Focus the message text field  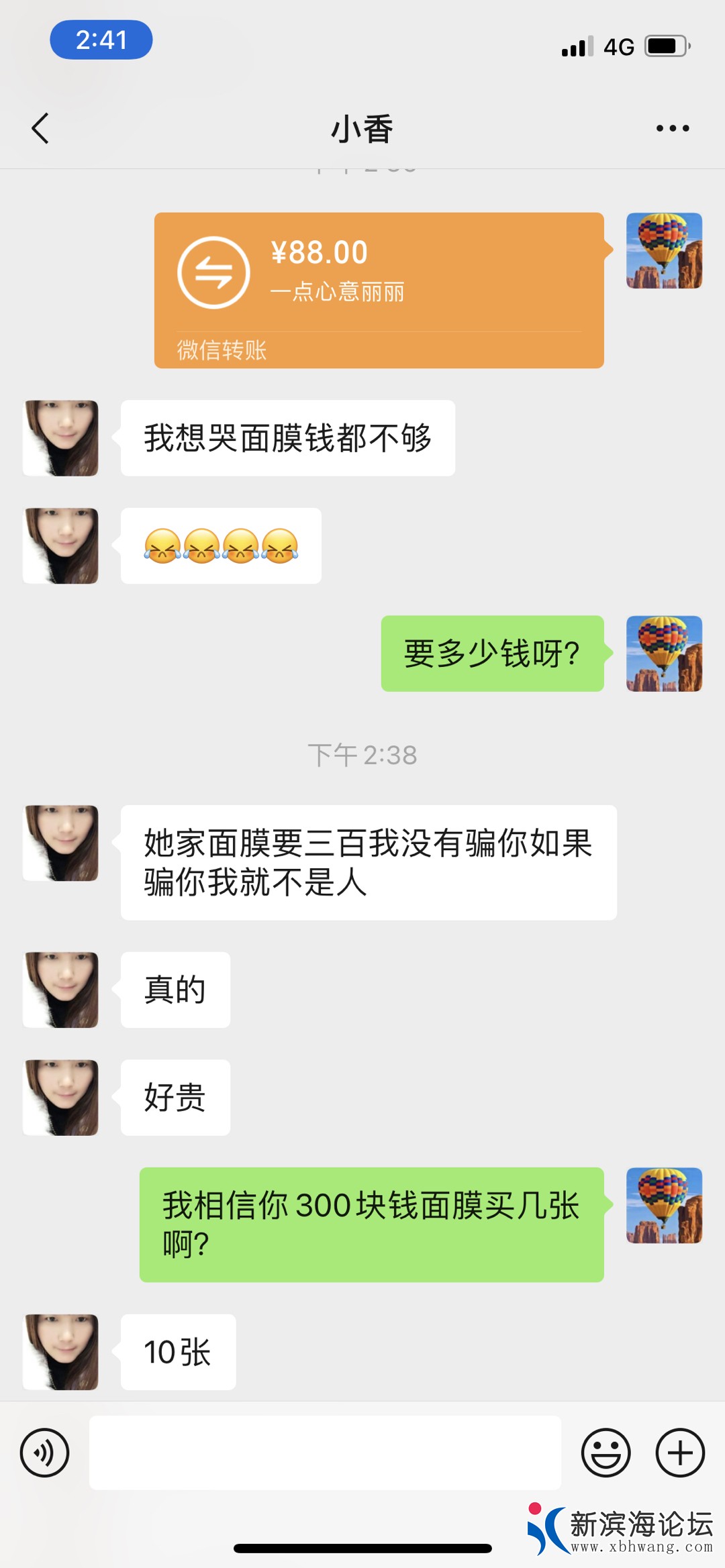[325, 1453]
